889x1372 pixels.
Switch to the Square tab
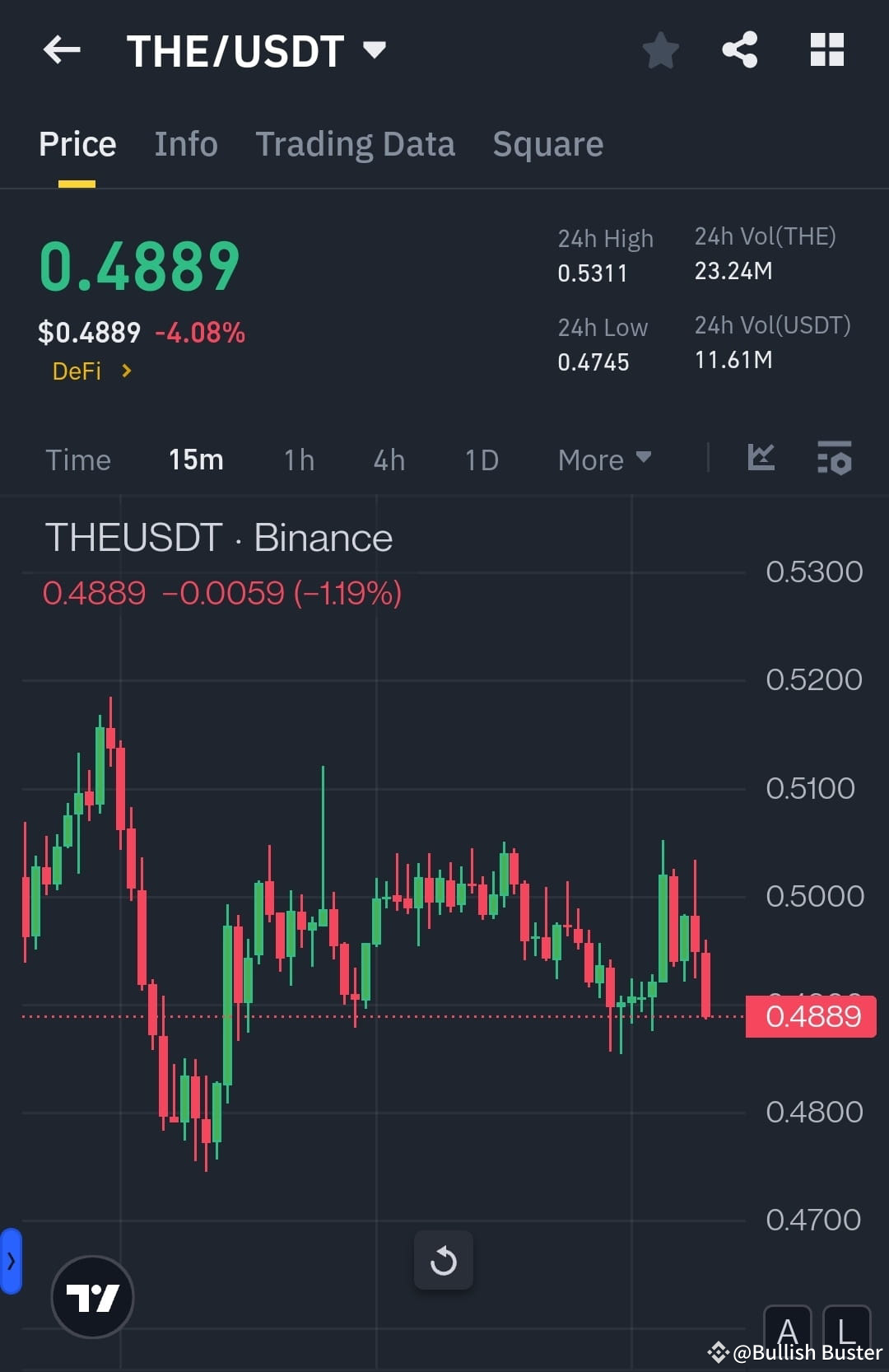point(547,143)
